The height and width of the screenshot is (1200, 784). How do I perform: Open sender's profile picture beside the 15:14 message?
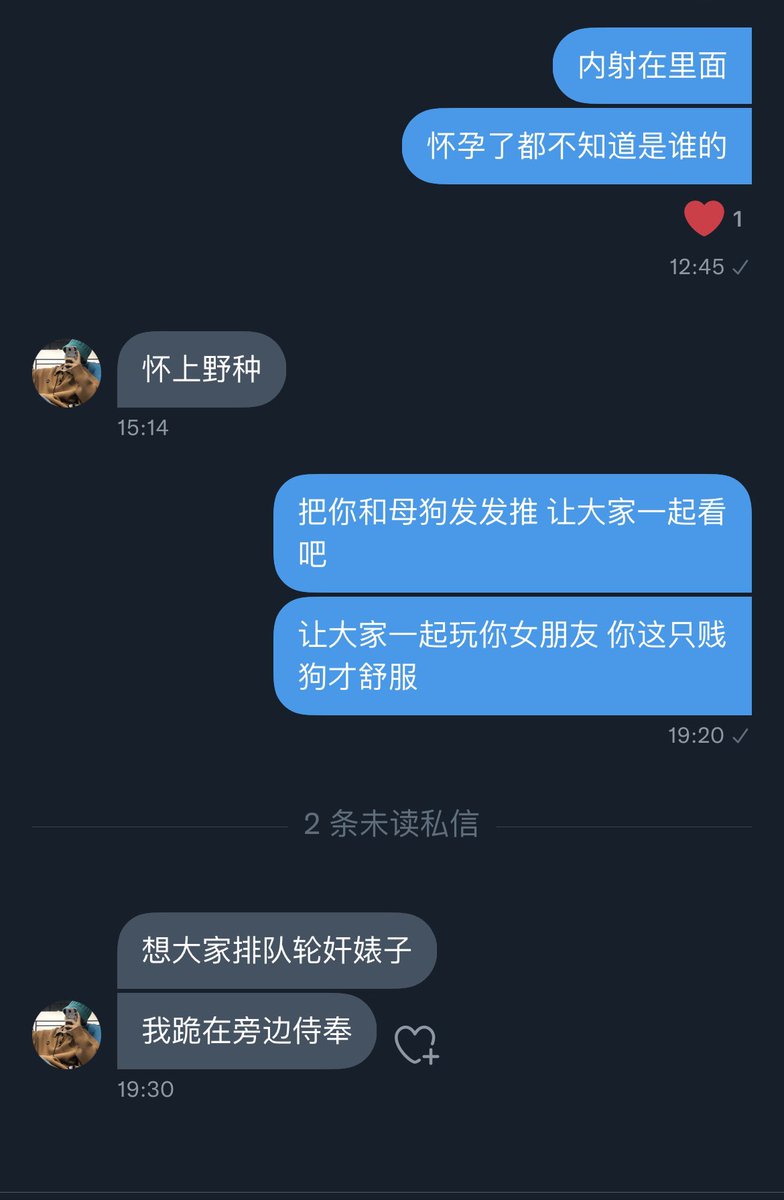pyautogui.click(x=67, y=372)
